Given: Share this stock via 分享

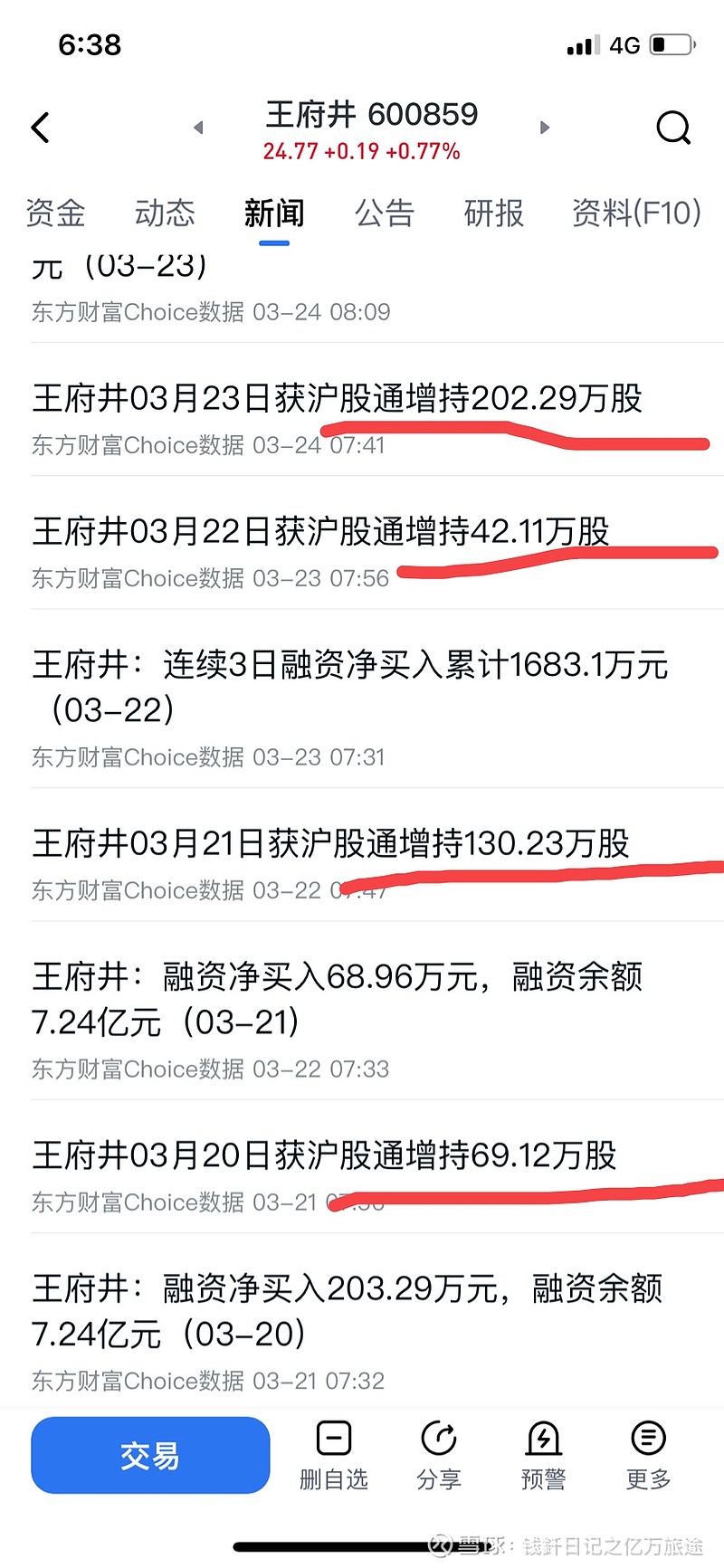Looking at the screenshot, I should point(439,1455).
